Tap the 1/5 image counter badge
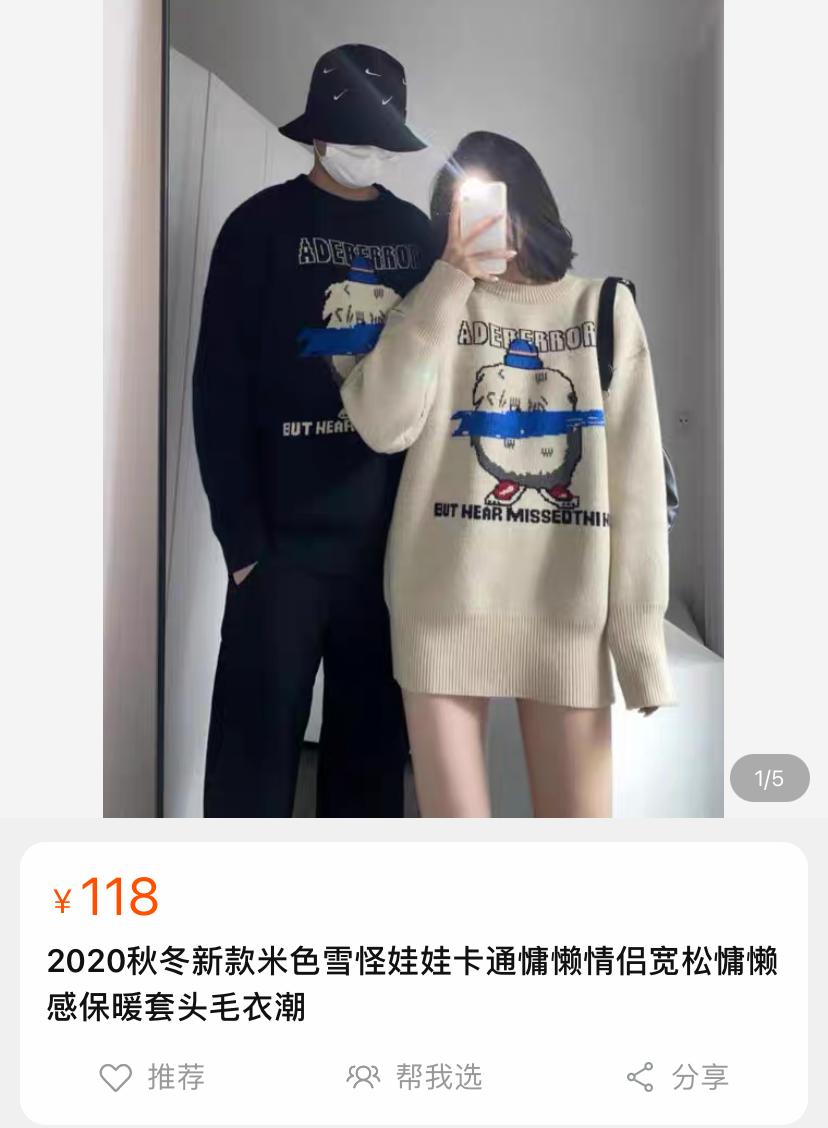Screen dimensions: 828x1128 point(769,777)
